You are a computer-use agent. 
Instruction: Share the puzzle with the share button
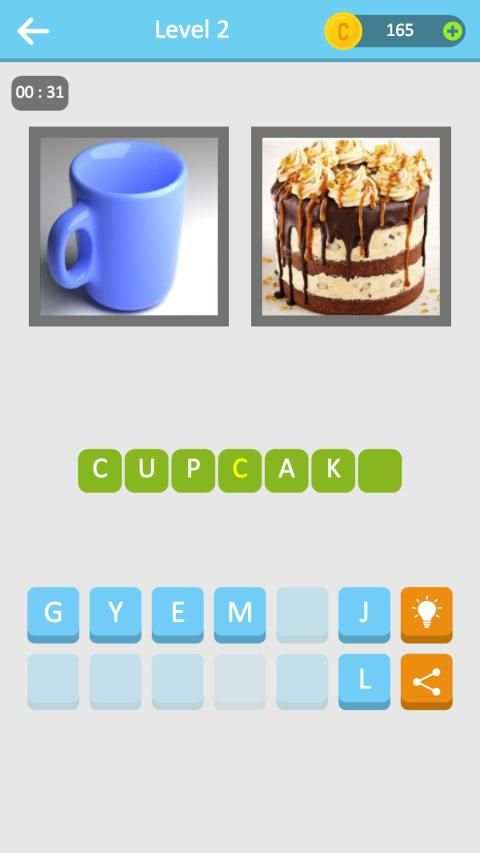tap(427, 682)
